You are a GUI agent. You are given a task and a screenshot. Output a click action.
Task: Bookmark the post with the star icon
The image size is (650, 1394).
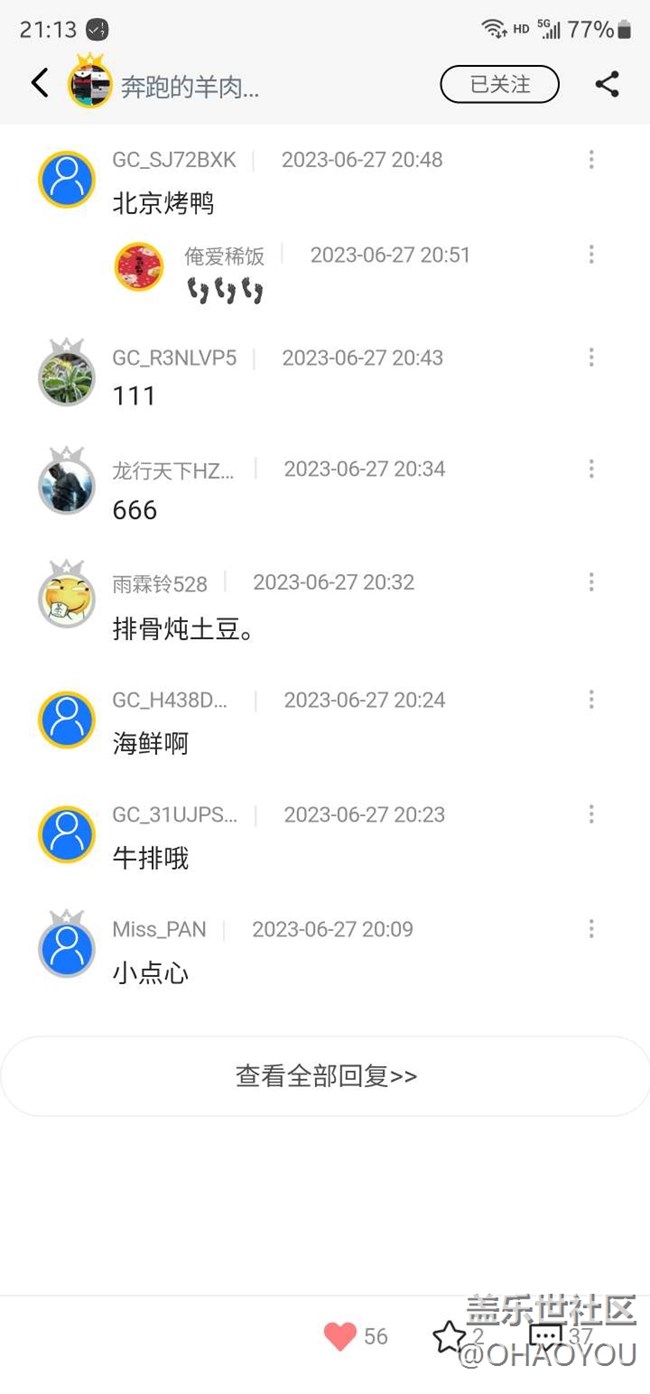point(449,1336)
